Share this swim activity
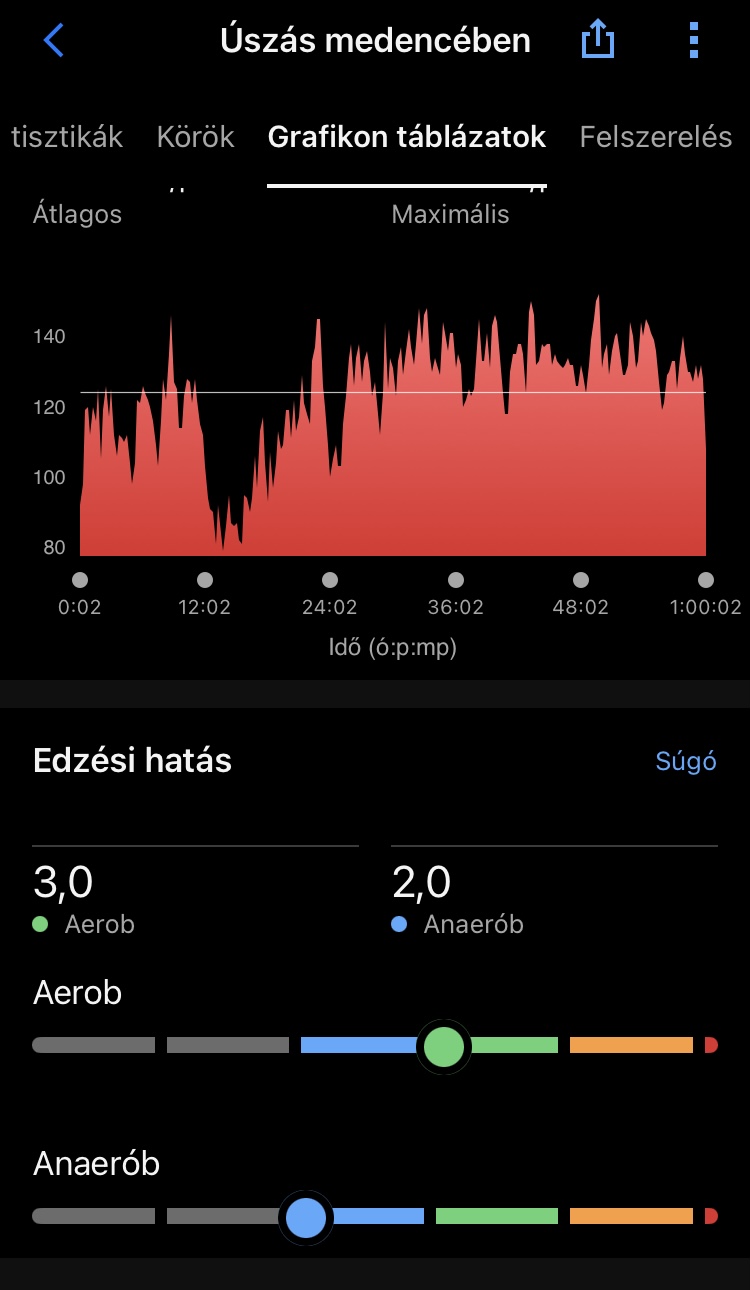Screen dimensions: 750x1290 598,41
